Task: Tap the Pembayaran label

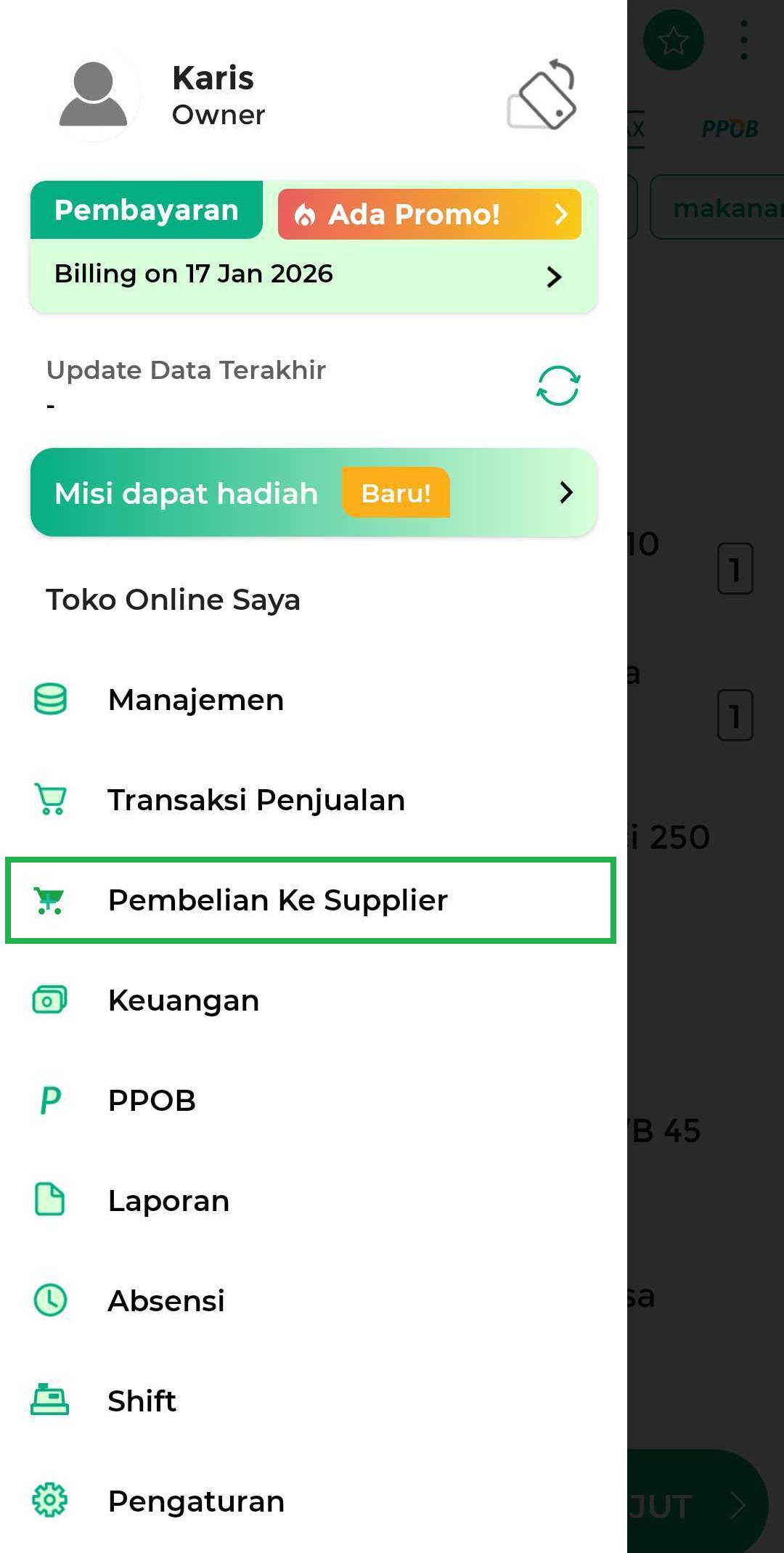Action: (x=146, y=210)
